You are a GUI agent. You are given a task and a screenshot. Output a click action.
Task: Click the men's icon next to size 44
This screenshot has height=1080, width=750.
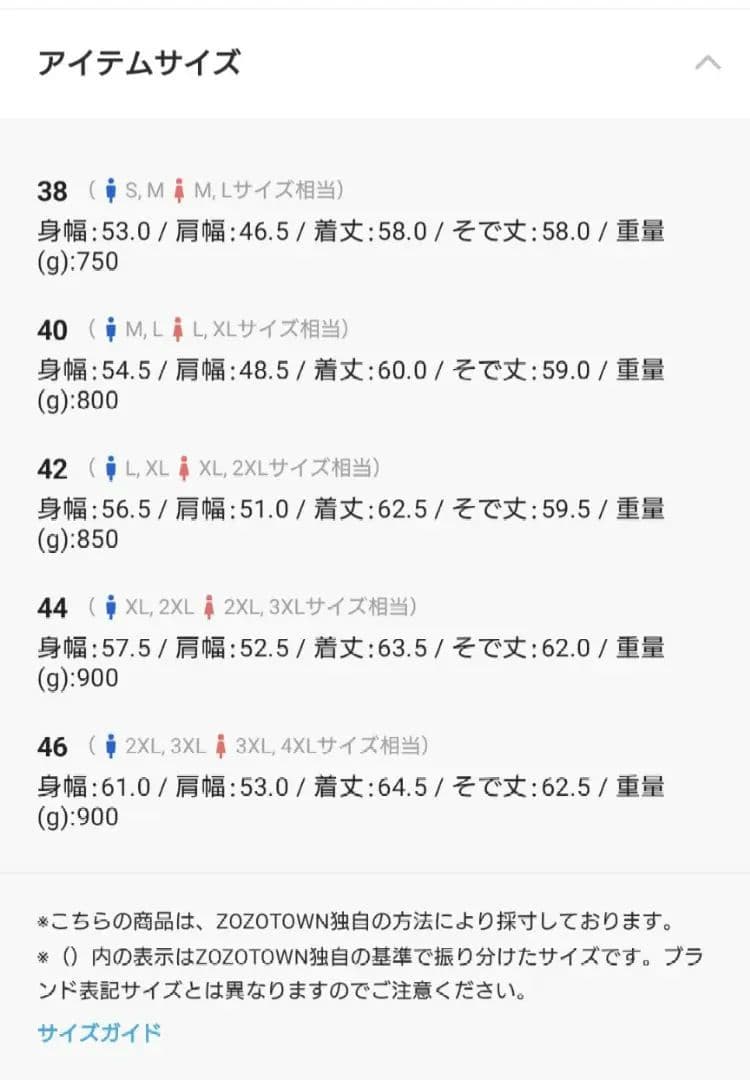(x=108, y=608)
